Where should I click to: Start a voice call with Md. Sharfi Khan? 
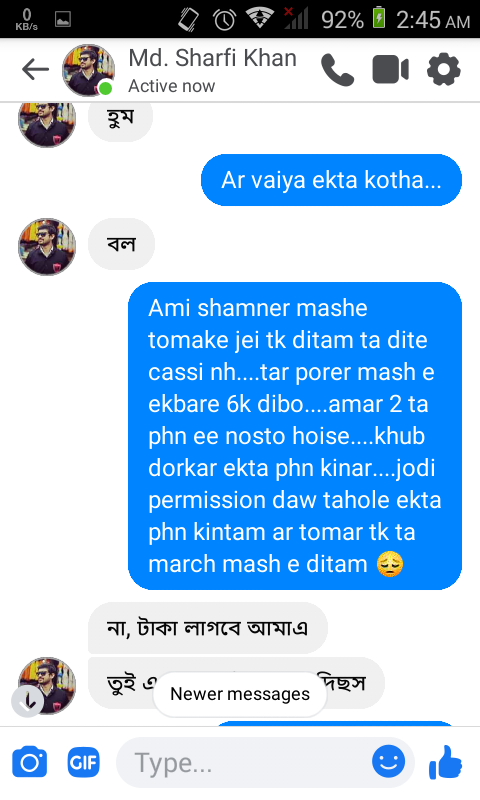coord(337,70)
